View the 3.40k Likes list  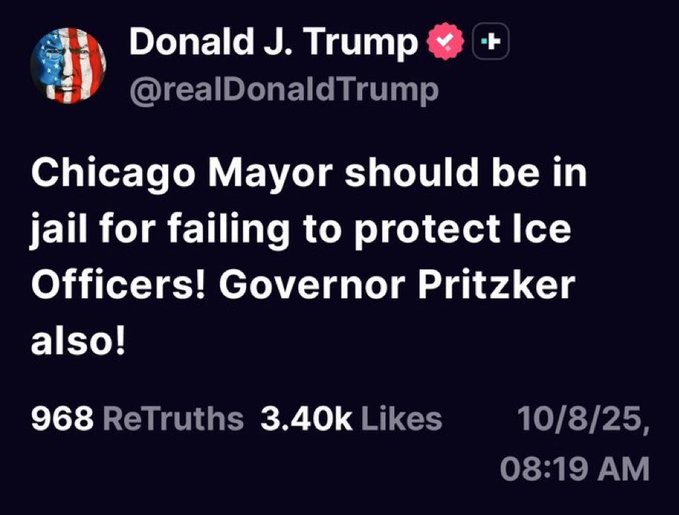350,418
